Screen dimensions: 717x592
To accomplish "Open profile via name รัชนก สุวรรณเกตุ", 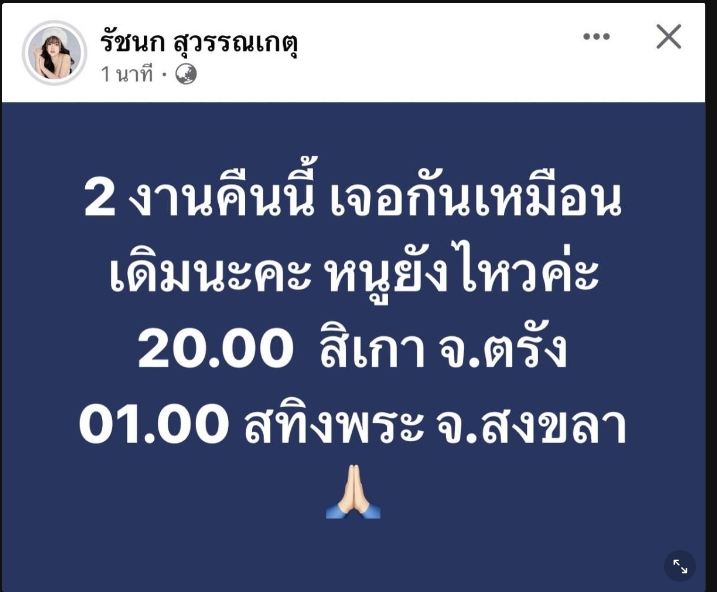I will (x=199, y=41).
